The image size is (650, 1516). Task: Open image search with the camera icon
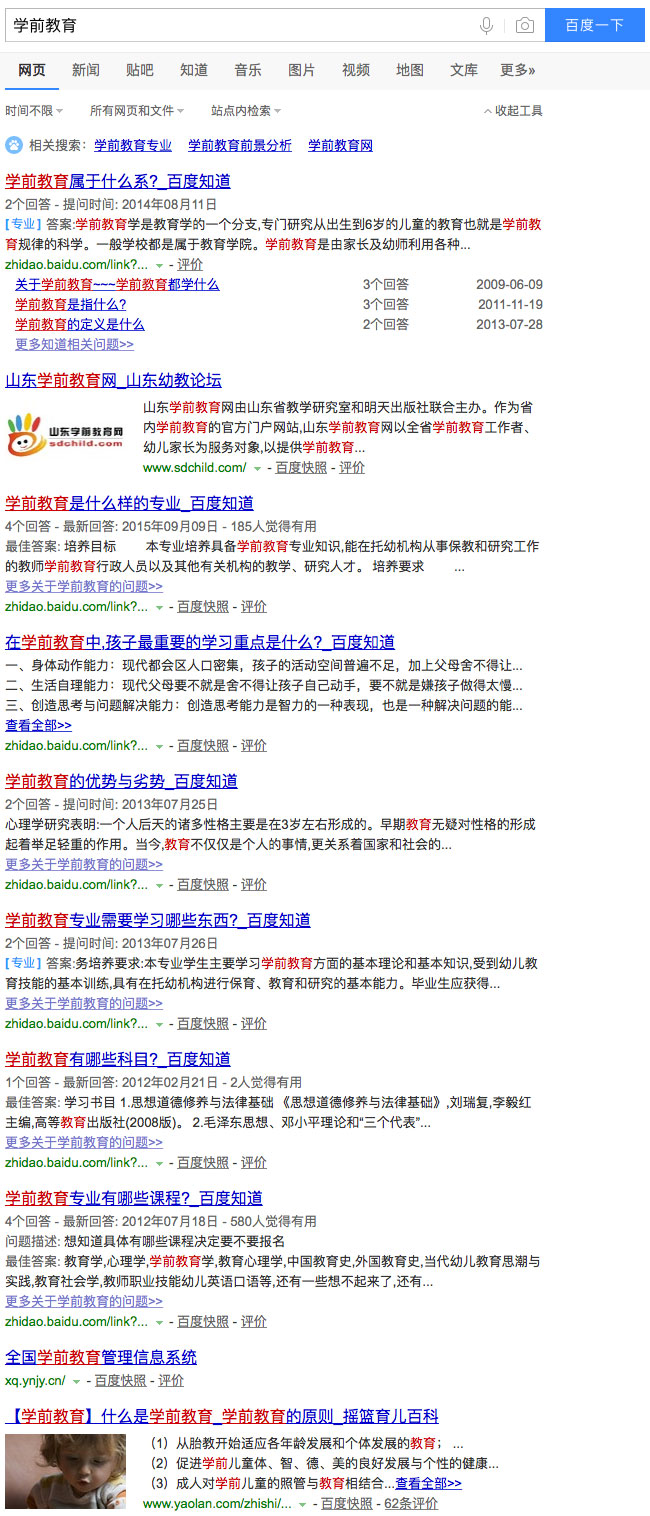524,26
